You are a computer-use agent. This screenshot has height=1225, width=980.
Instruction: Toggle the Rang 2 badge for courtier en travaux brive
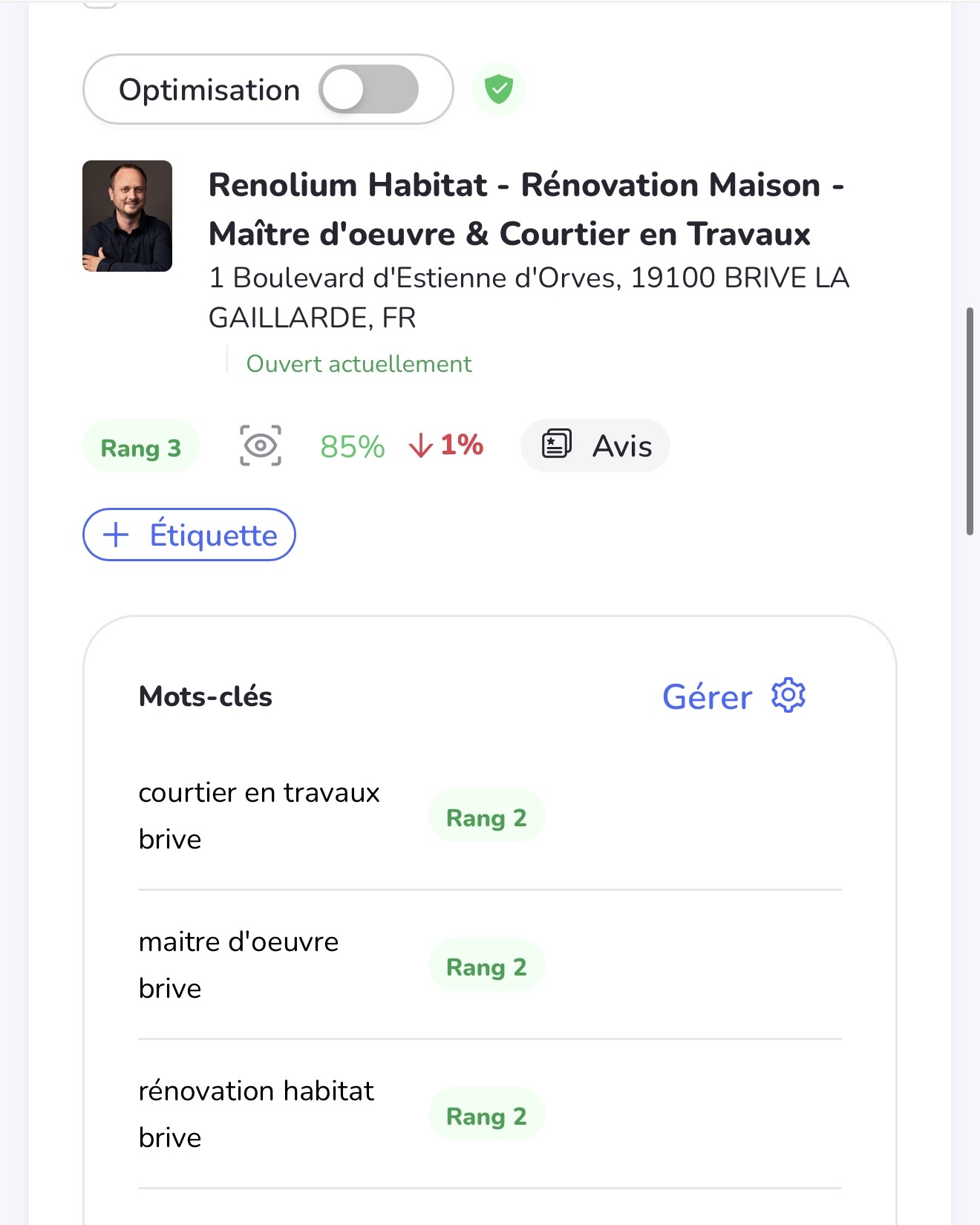click(x=486, y=816)
